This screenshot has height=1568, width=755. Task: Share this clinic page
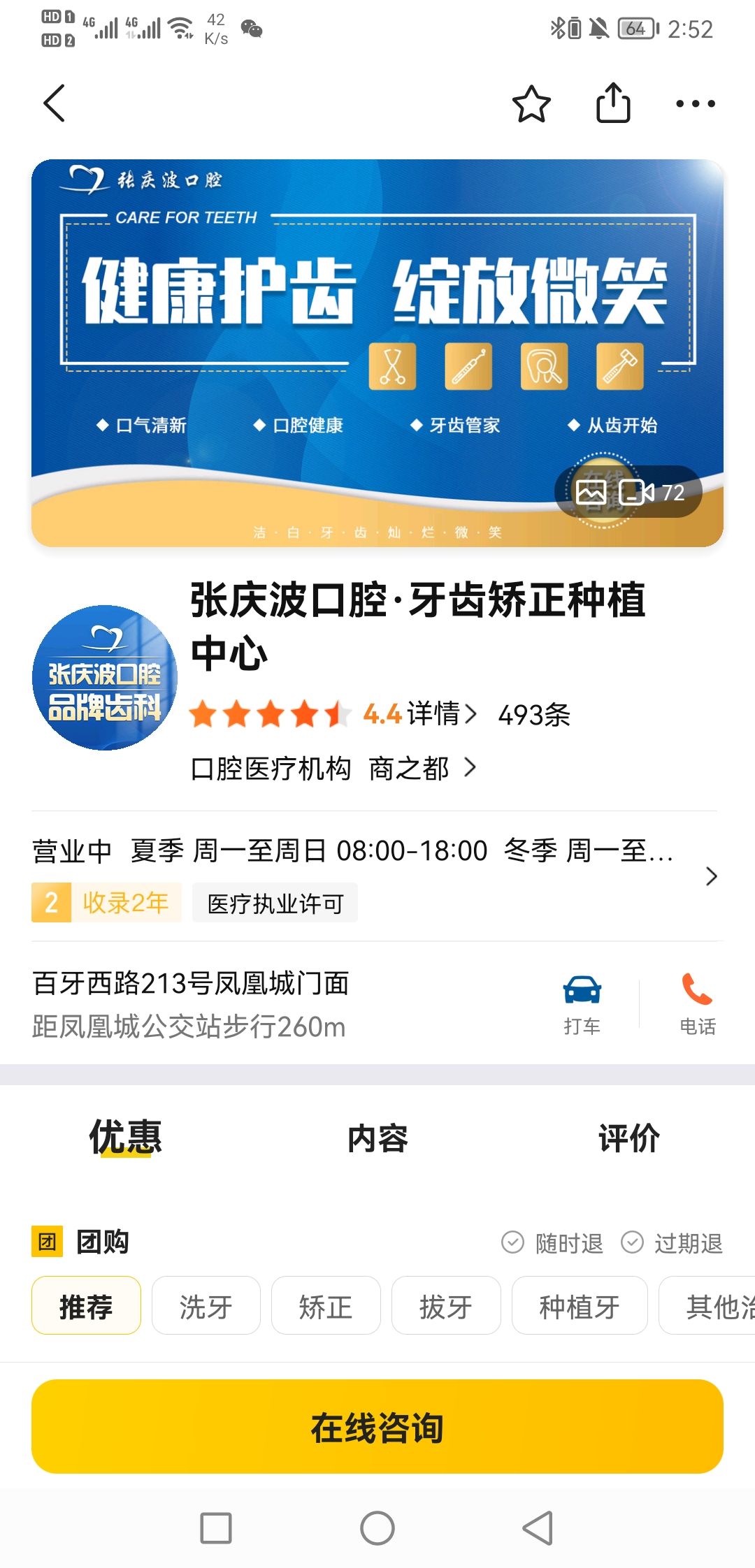click(x=613, y=103)
